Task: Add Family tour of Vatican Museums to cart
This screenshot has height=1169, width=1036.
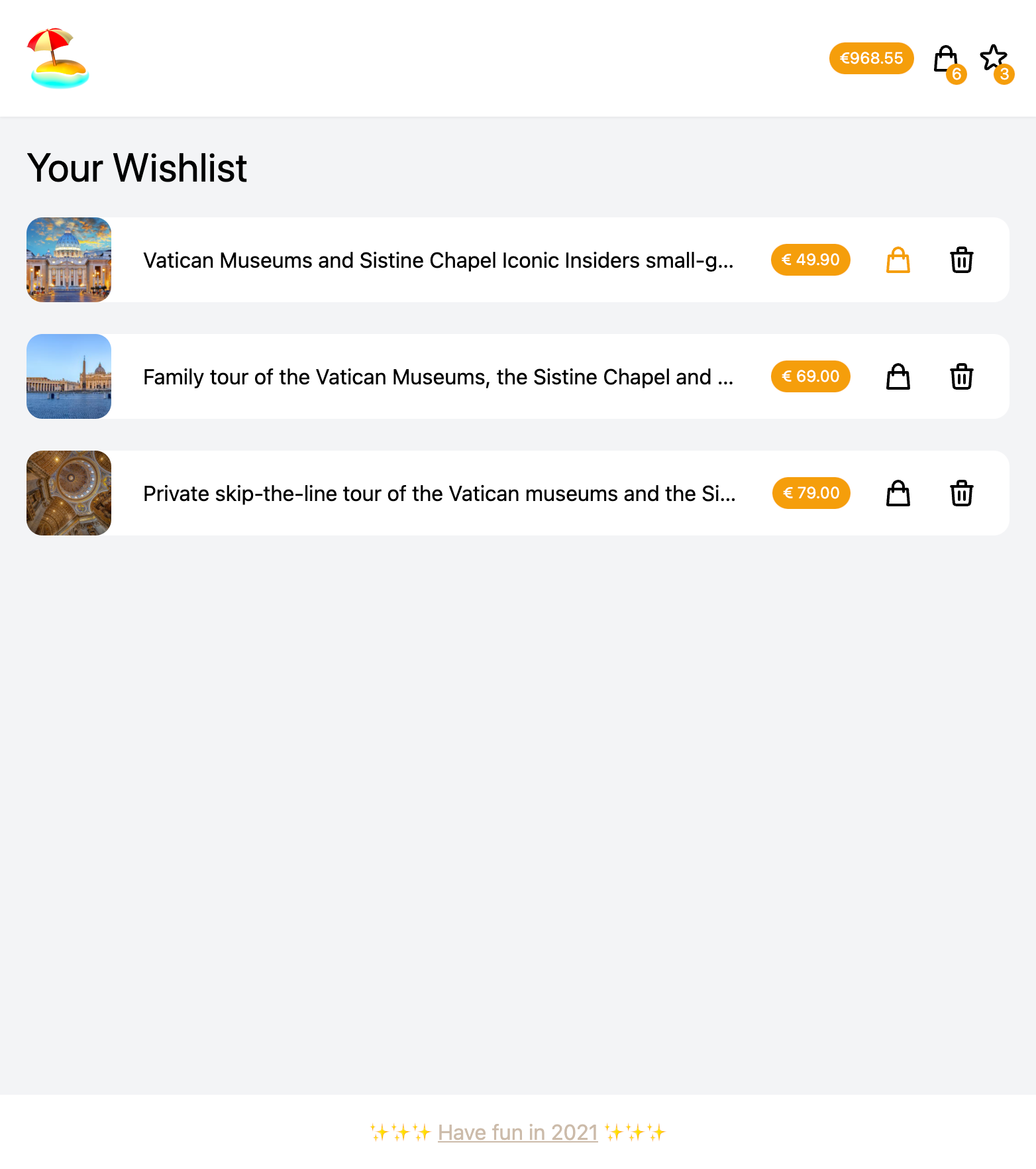Action: [898, 376]
